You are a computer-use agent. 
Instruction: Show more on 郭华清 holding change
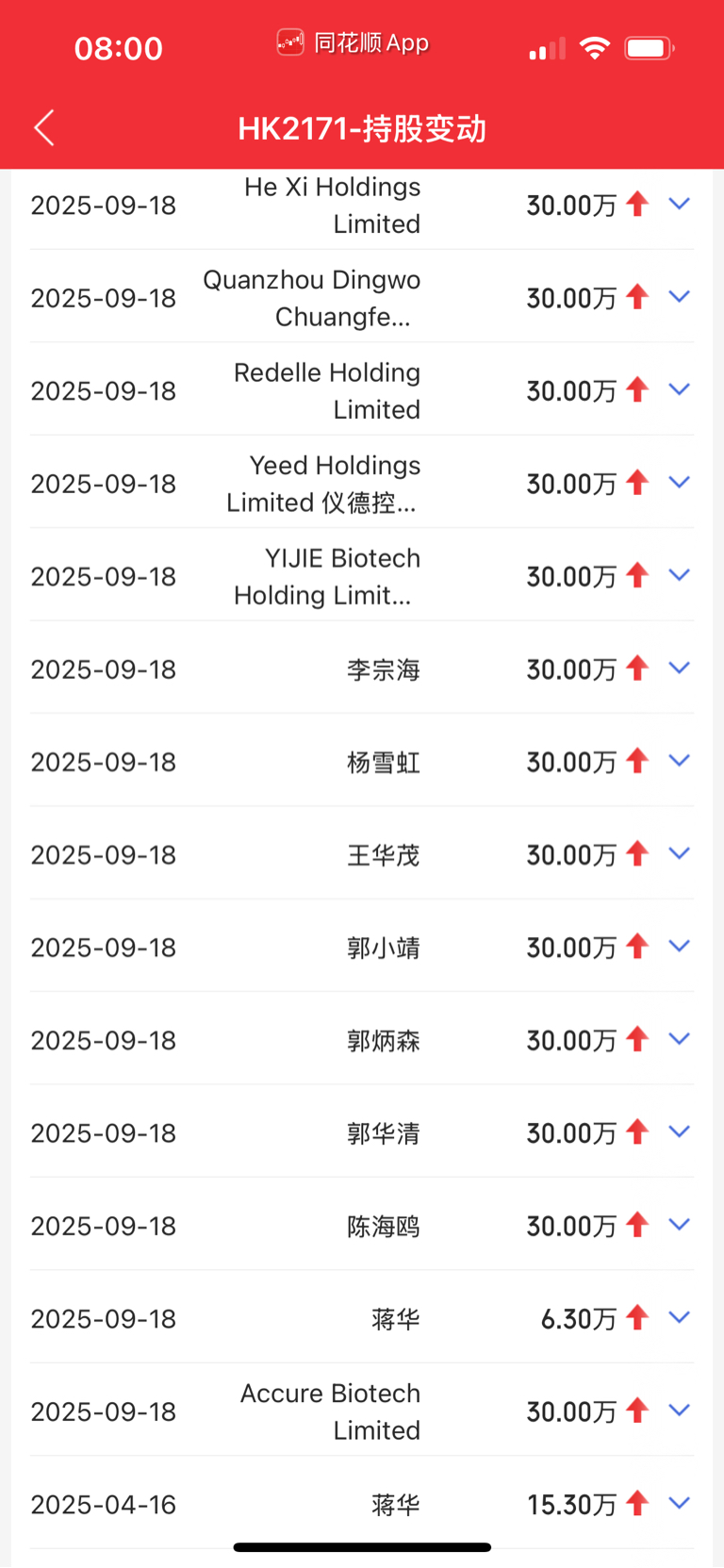(679, 1132)
